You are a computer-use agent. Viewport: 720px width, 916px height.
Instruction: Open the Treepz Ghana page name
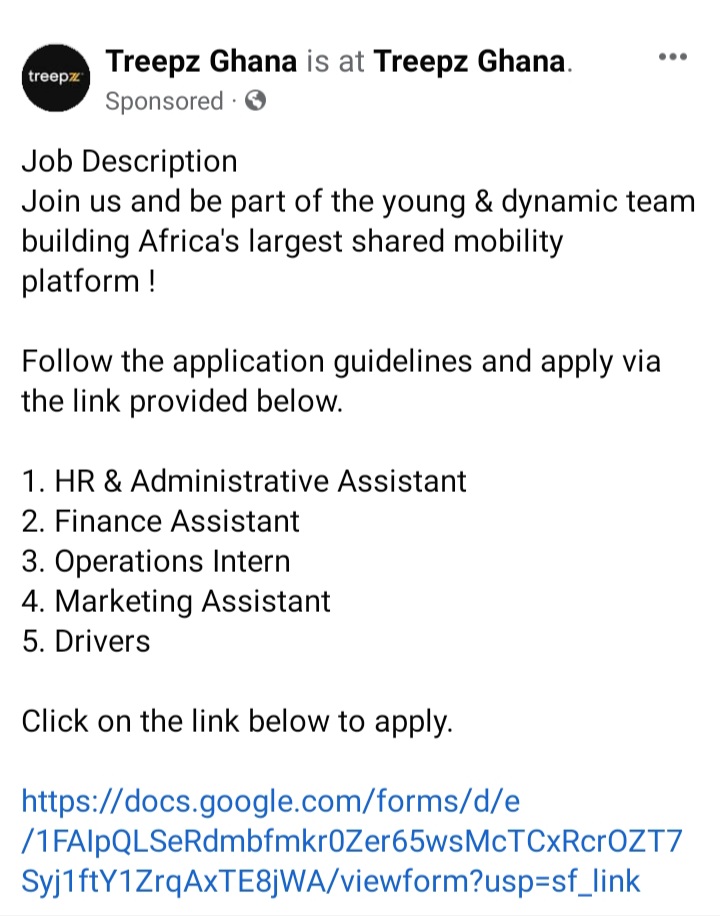pos(201,63)
